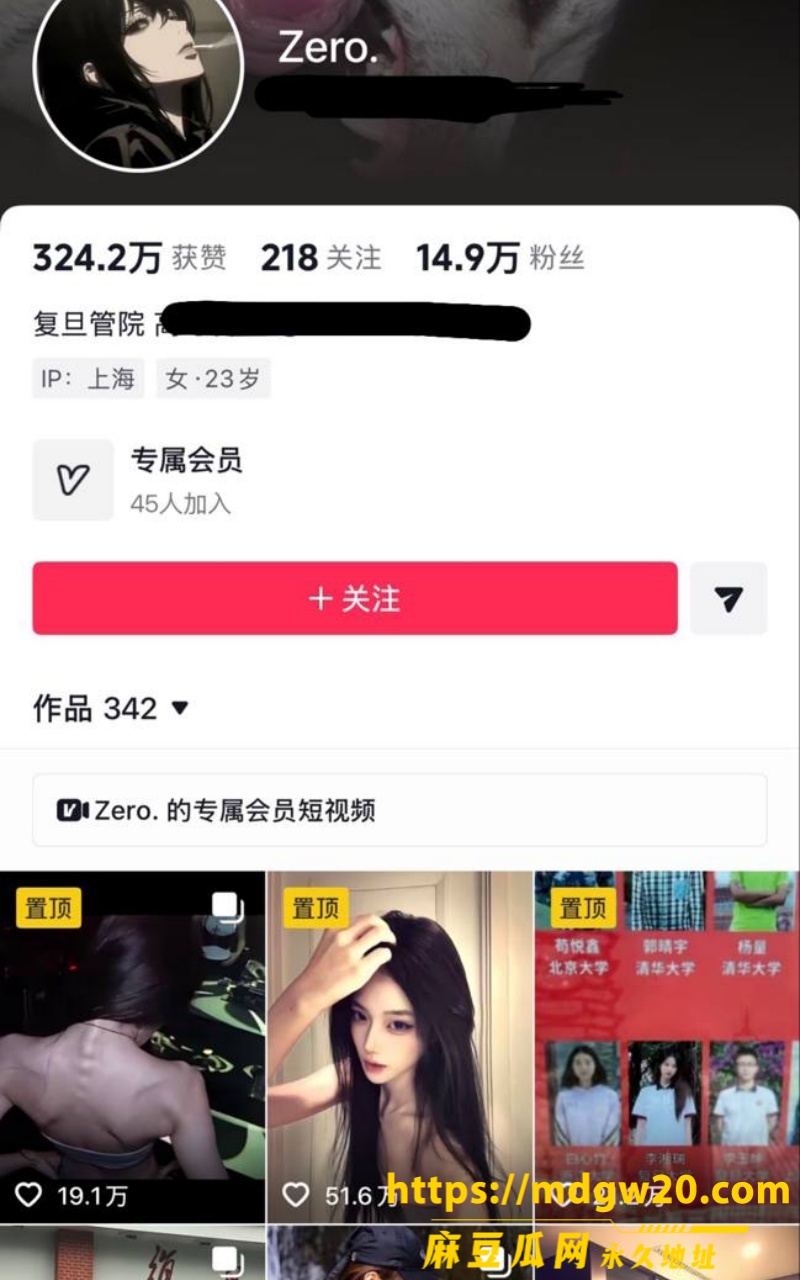Screen dimensions: 800x1280
Task: Open pinned video with 51.6万 likes
Action: [x=400, y=1047]
